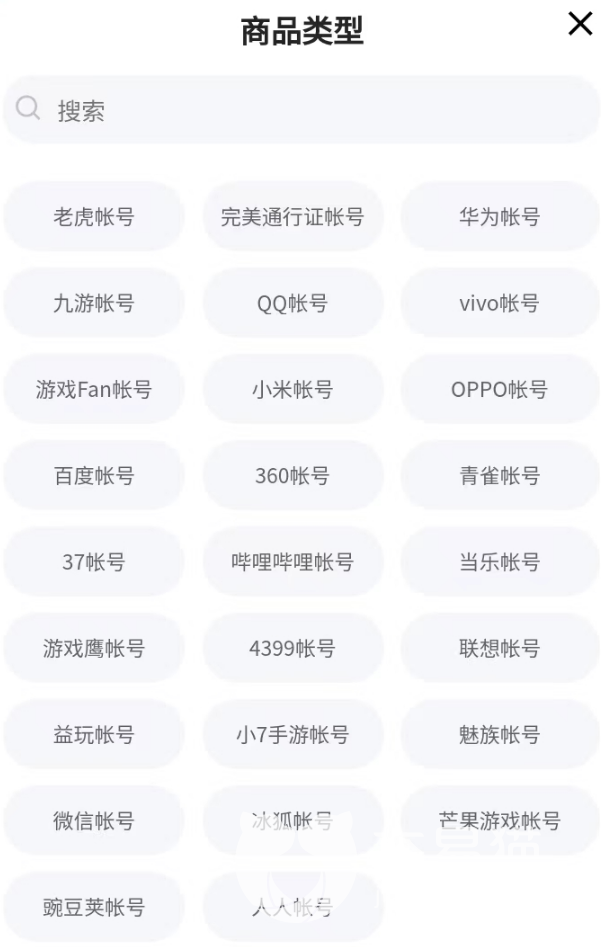This screenshot has height=947, width=601.
Task: Choose the 小7手游帐号 chip
Action: [x=292, y=735]
